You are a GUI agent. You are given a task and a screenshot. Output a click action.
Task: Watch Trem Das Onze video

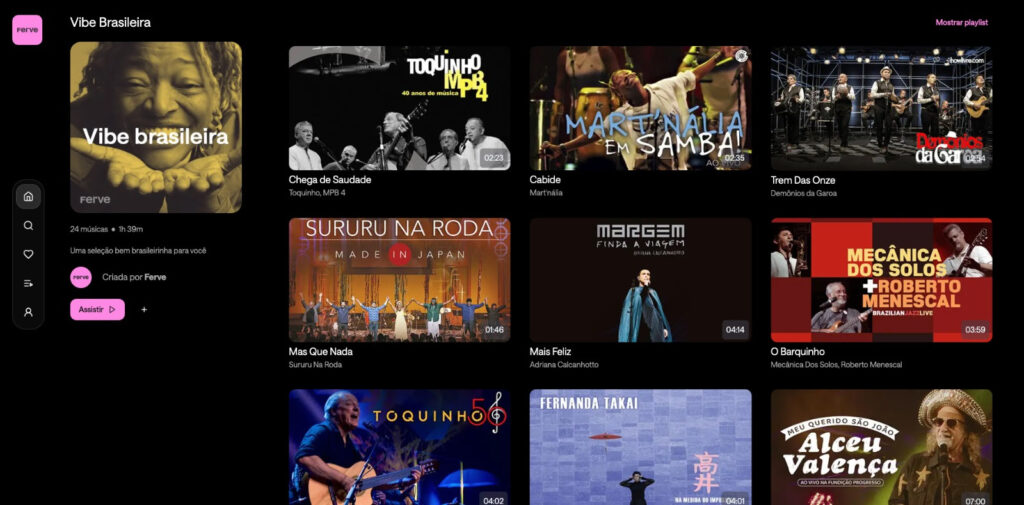(881, 108)
